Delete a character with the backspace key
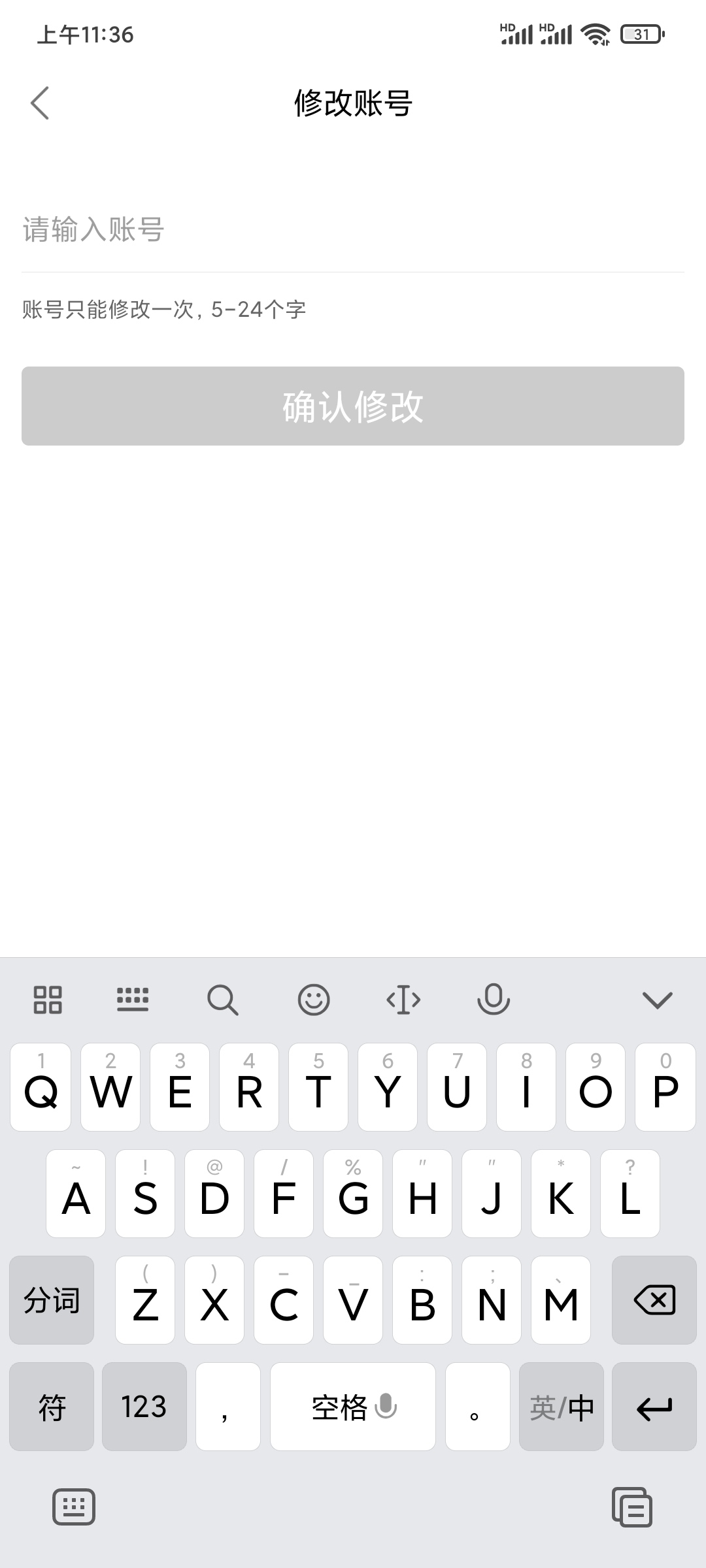 654,1300
